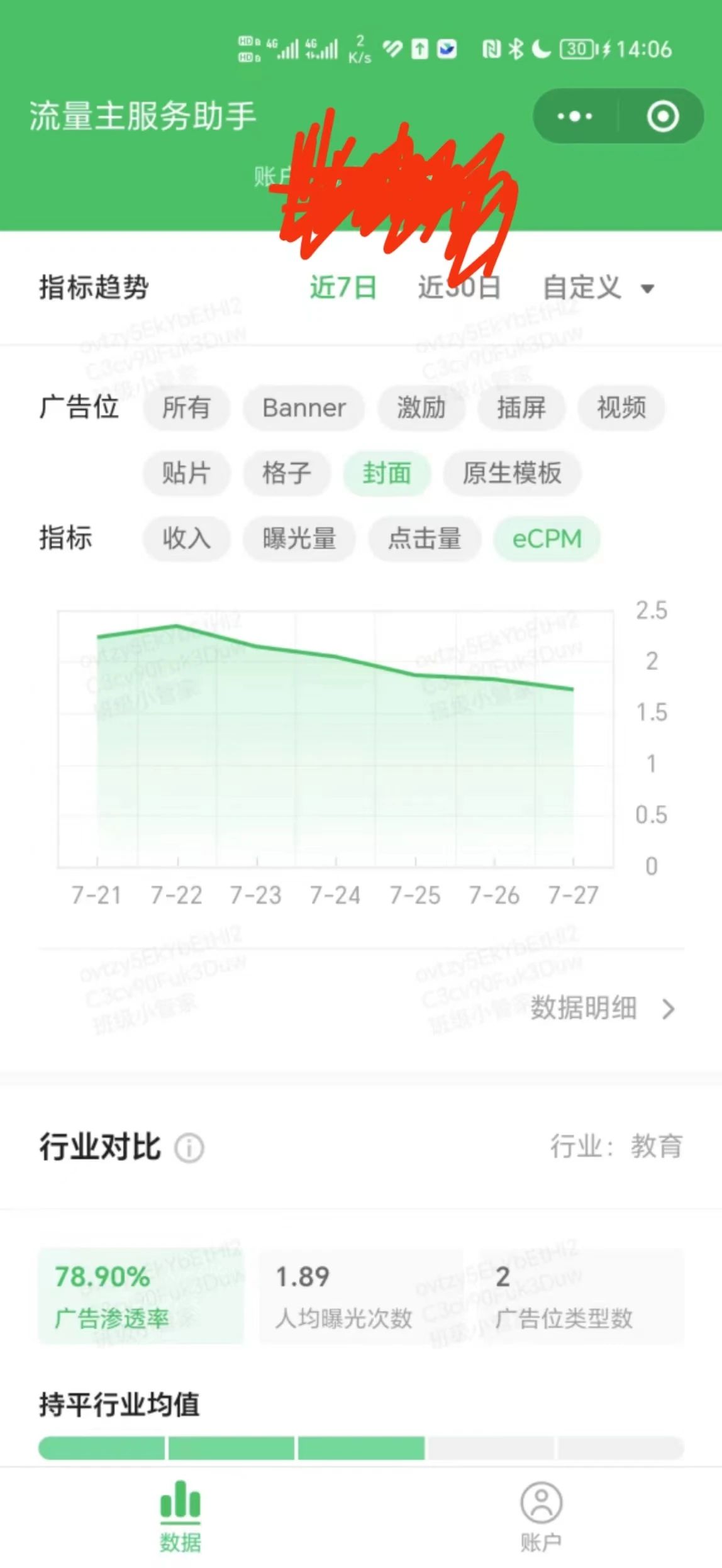Switch trend to 近7日
The image size is (722, 1568).
click(x=343, y=287)
